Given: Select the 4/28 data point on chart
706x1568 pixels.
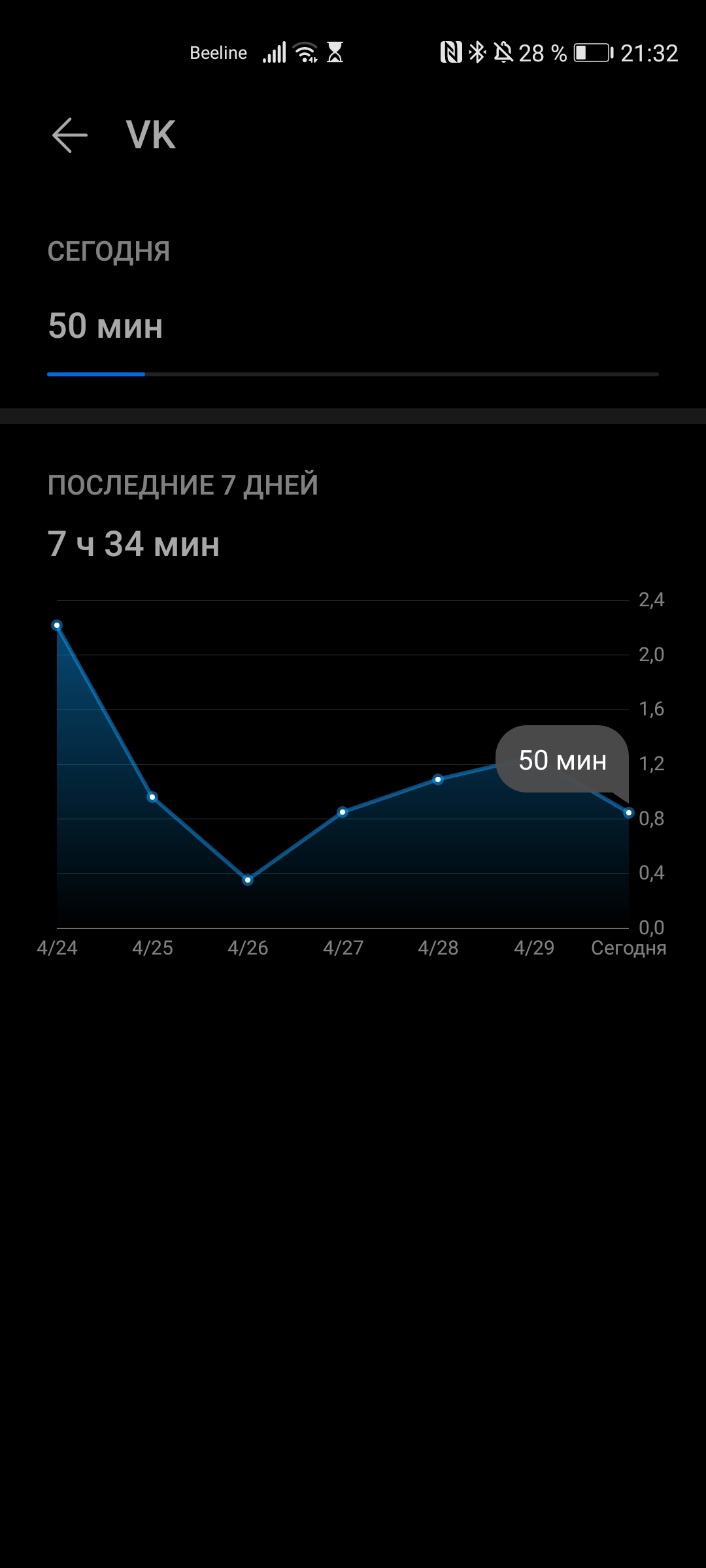Looking at the screenshot, I should pyautogui.click(x=438, y=779).
